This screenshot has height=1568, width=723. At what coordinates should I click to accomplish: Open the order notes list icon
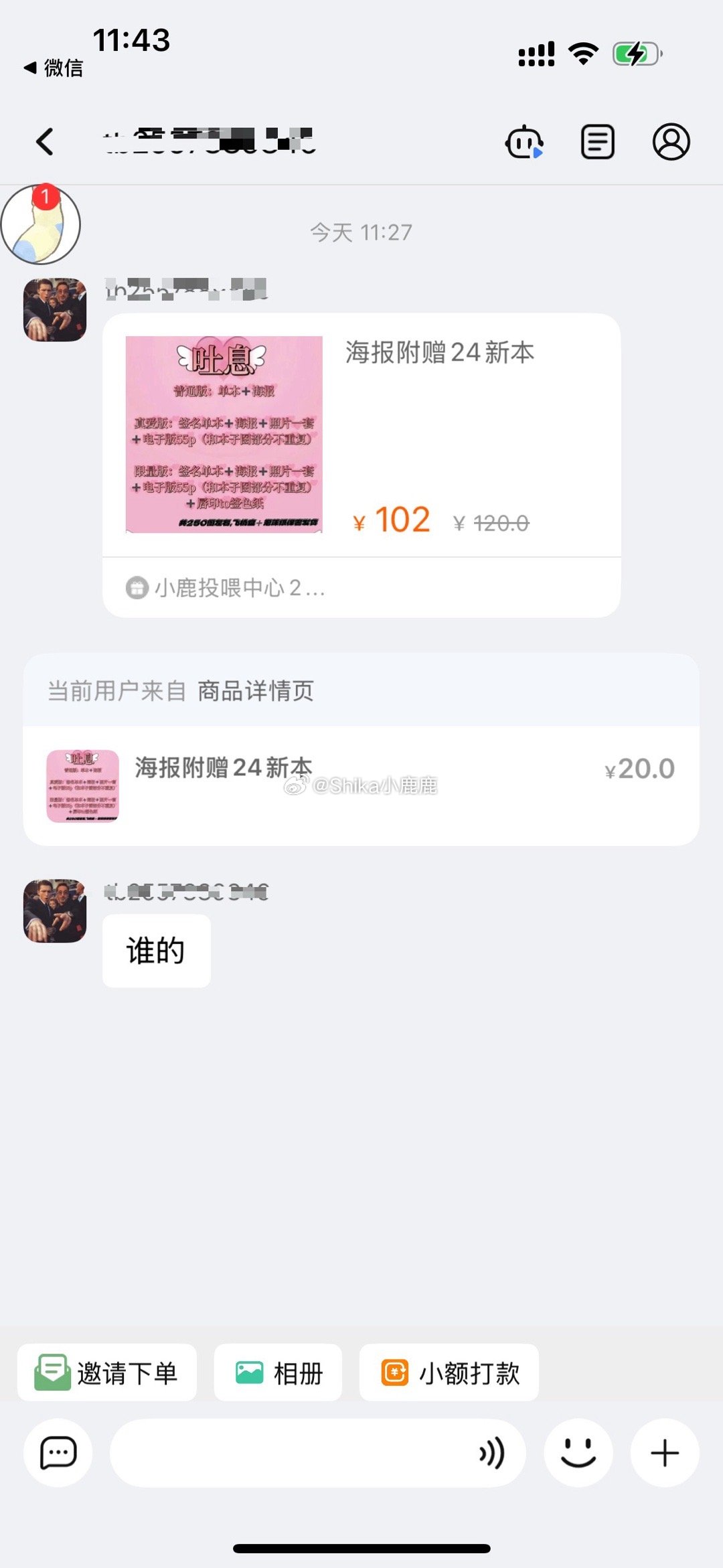[597, 142]
